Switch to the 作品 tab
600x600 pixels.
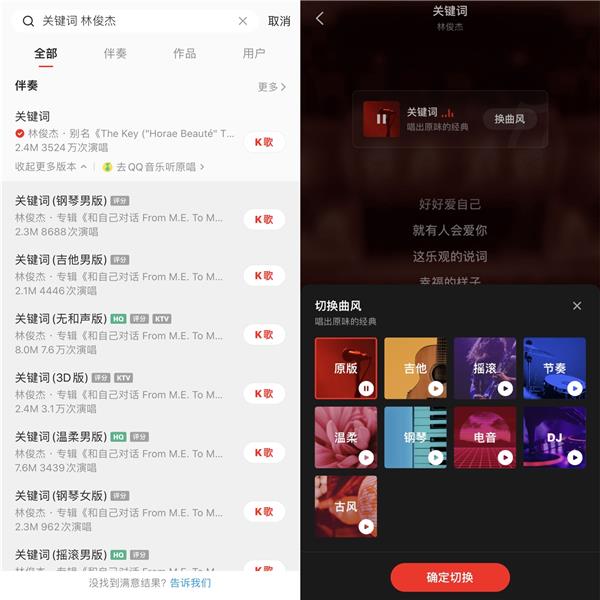point(184,53)
